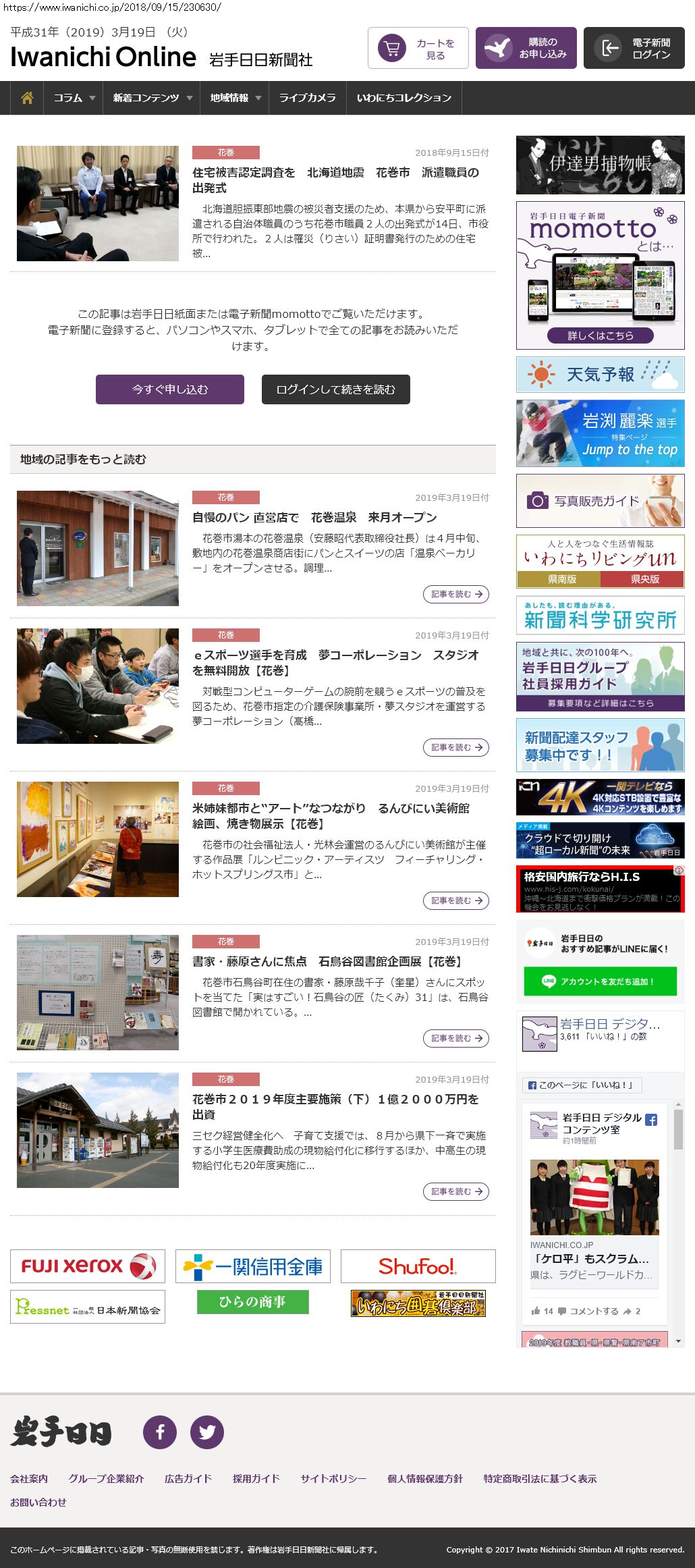Open 電子新聞ログイン login

pyautogui.click(x=634, y=48)
